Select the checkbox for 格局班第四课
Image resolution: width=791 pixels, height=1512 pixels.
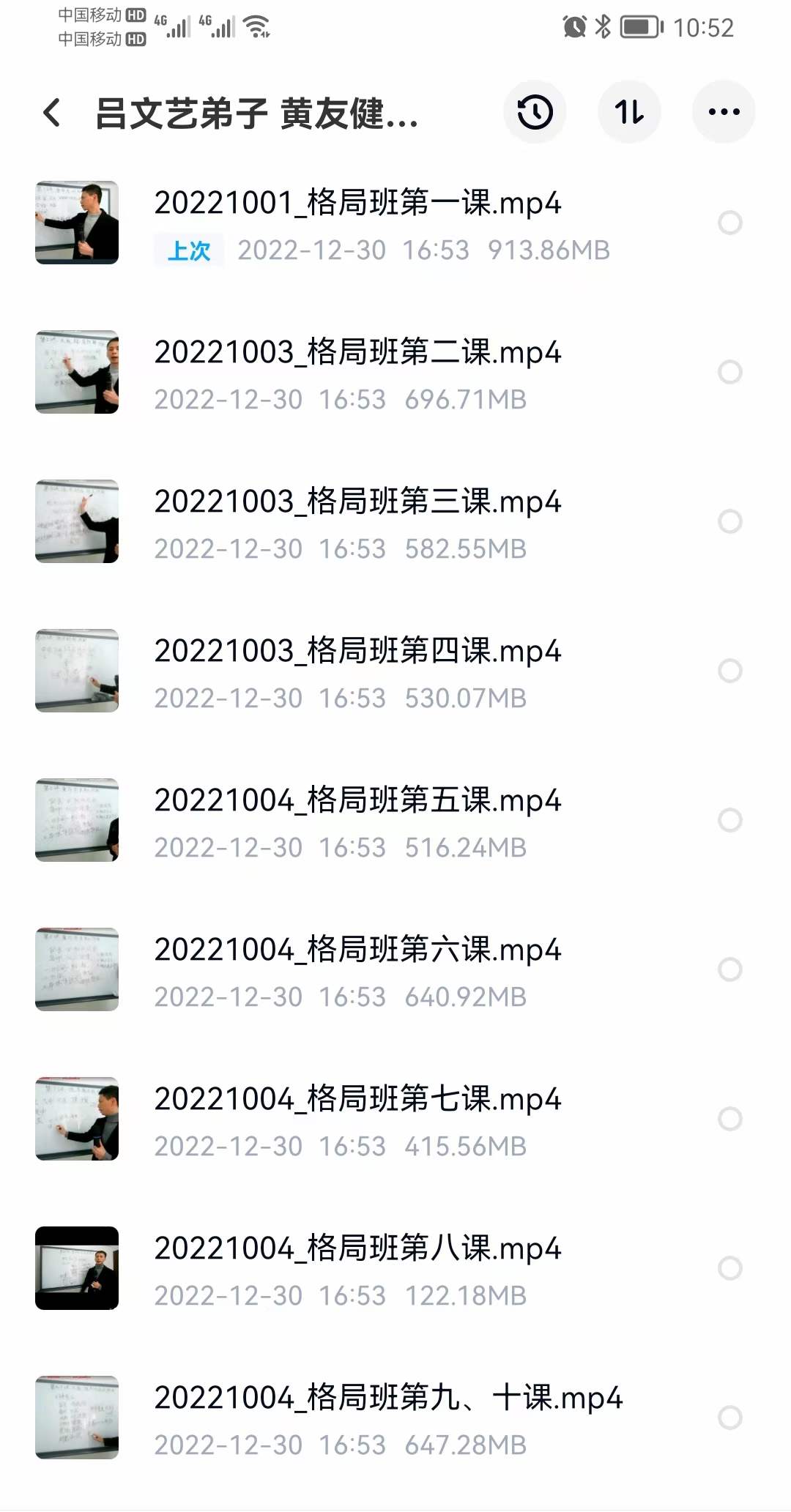tap(729, 668)
